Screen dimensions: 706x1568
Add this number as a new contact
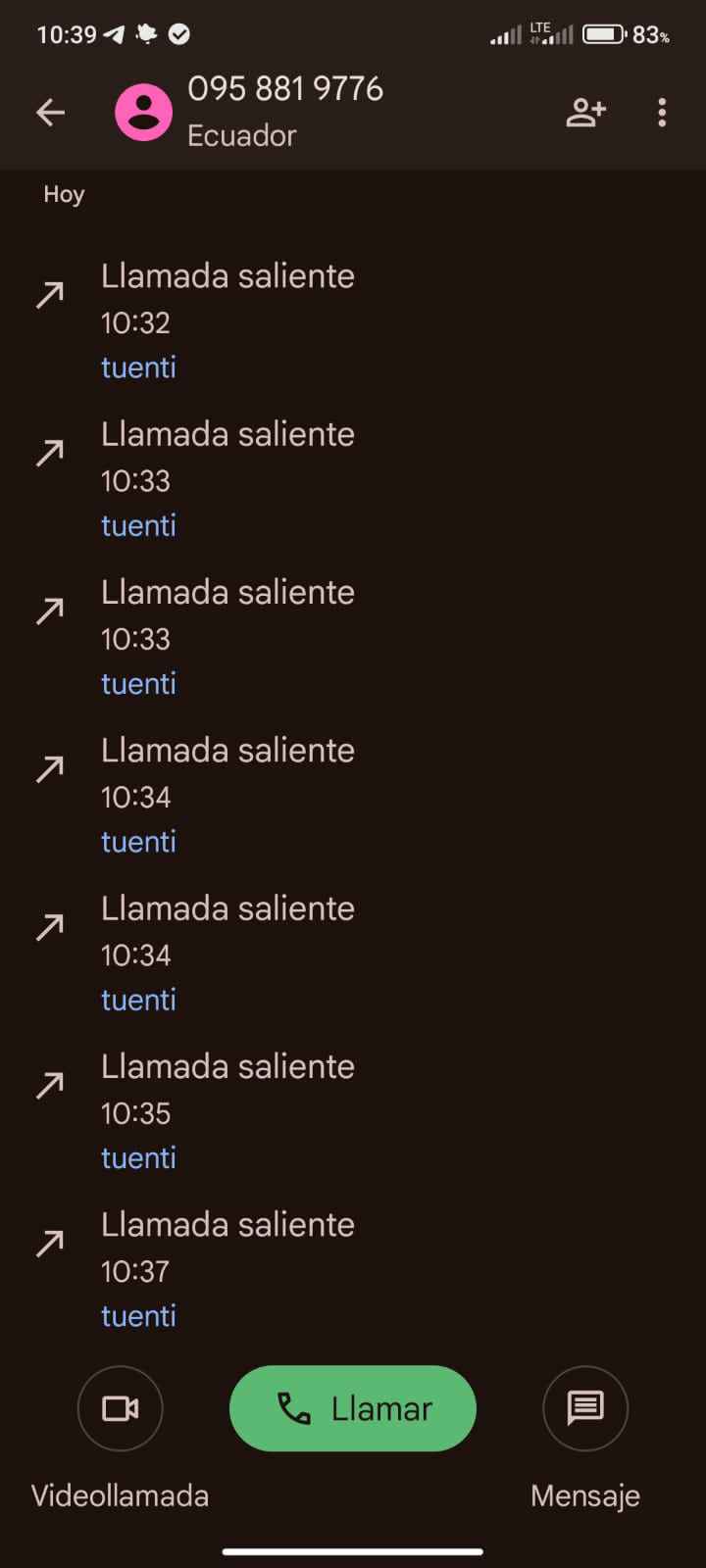click(x=585, y=113)
